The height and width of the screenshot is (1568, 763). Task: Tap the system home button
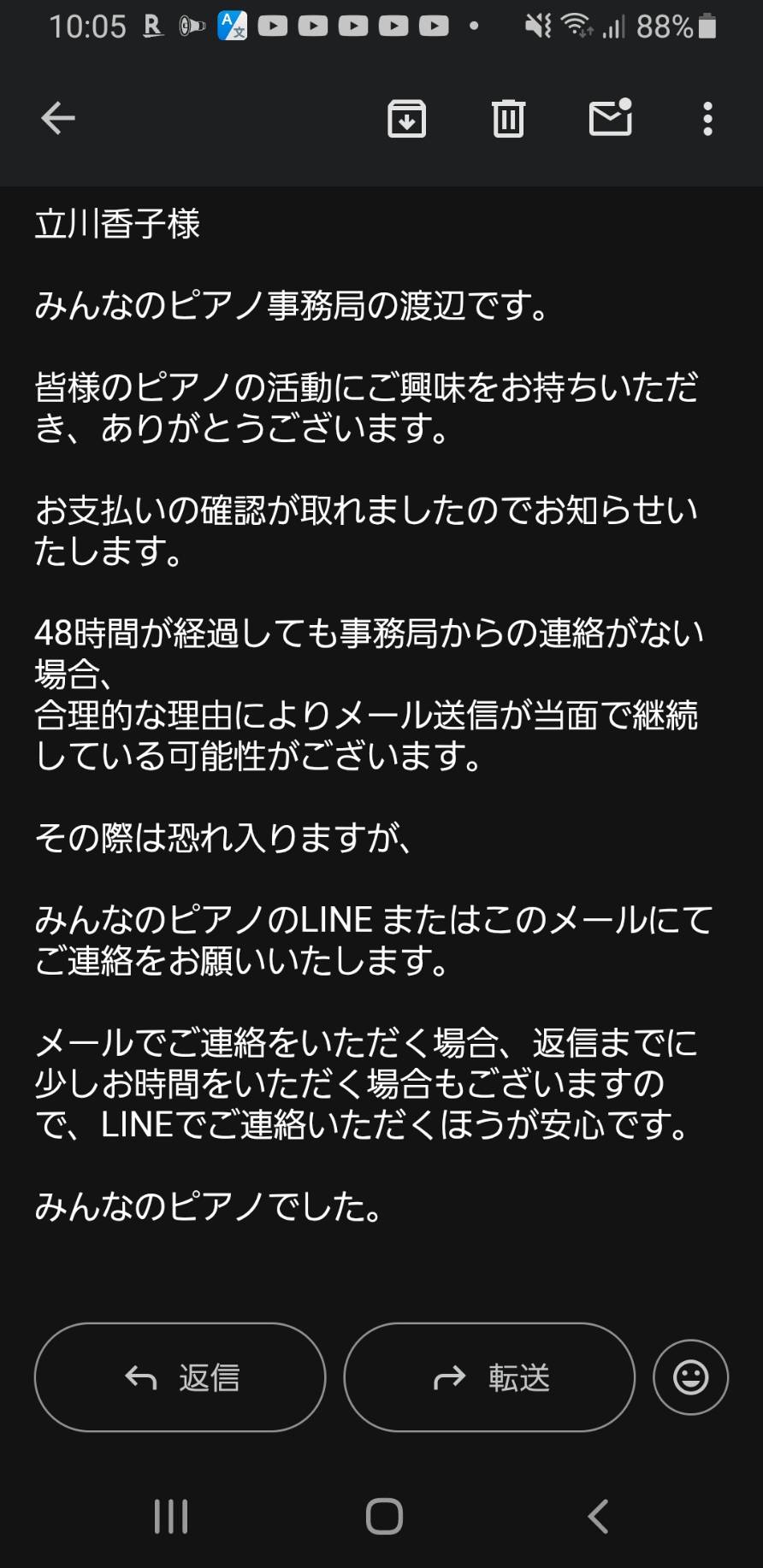(x=384, y=1516)
